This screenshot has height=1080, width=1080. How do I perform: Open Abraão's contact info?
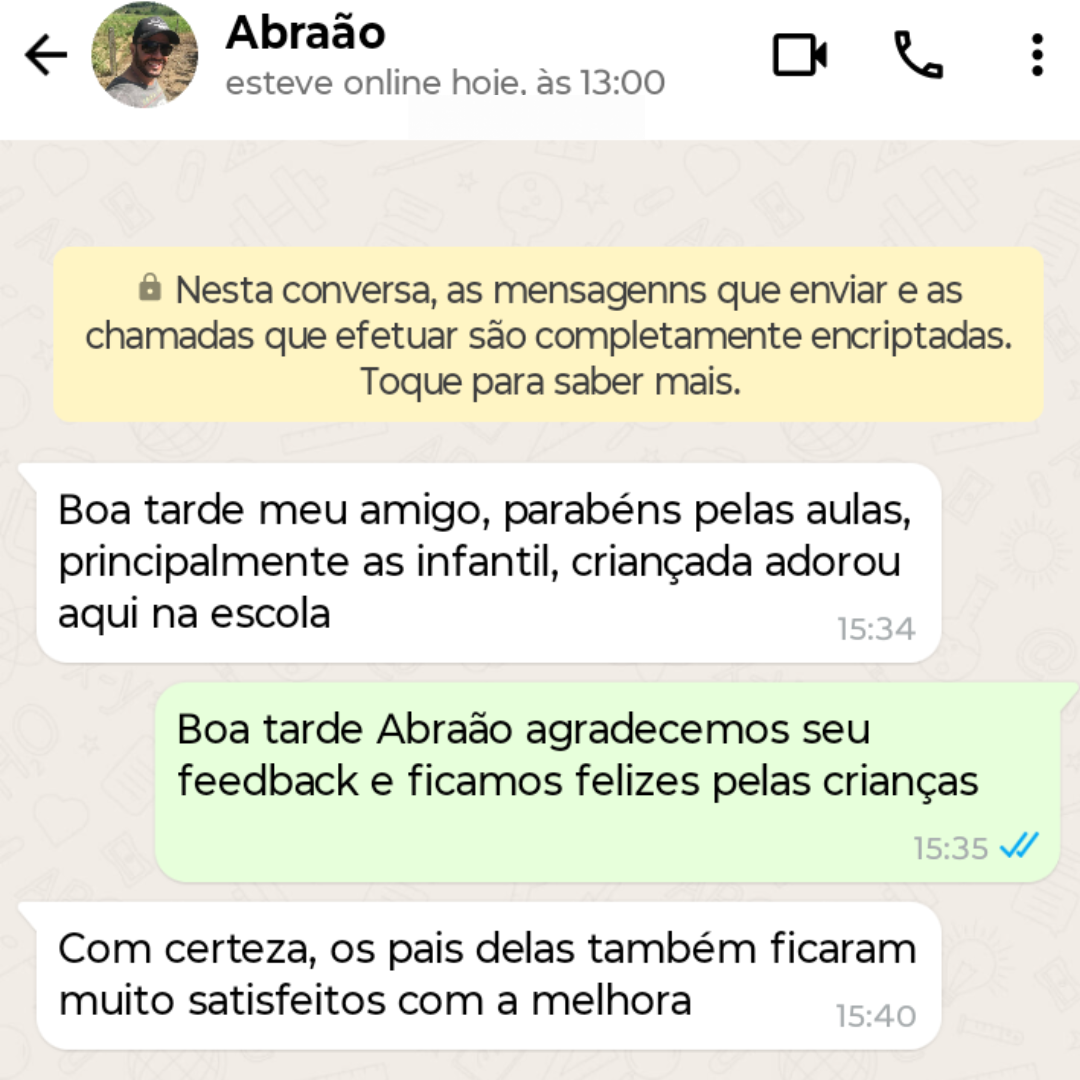coord(400,56)
